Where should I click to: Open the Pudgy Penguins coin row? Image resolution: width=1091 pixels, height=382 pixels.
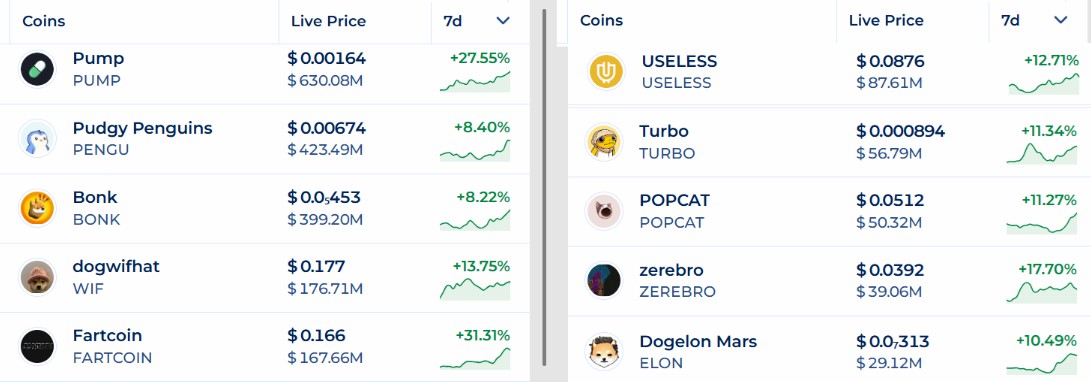264,139
